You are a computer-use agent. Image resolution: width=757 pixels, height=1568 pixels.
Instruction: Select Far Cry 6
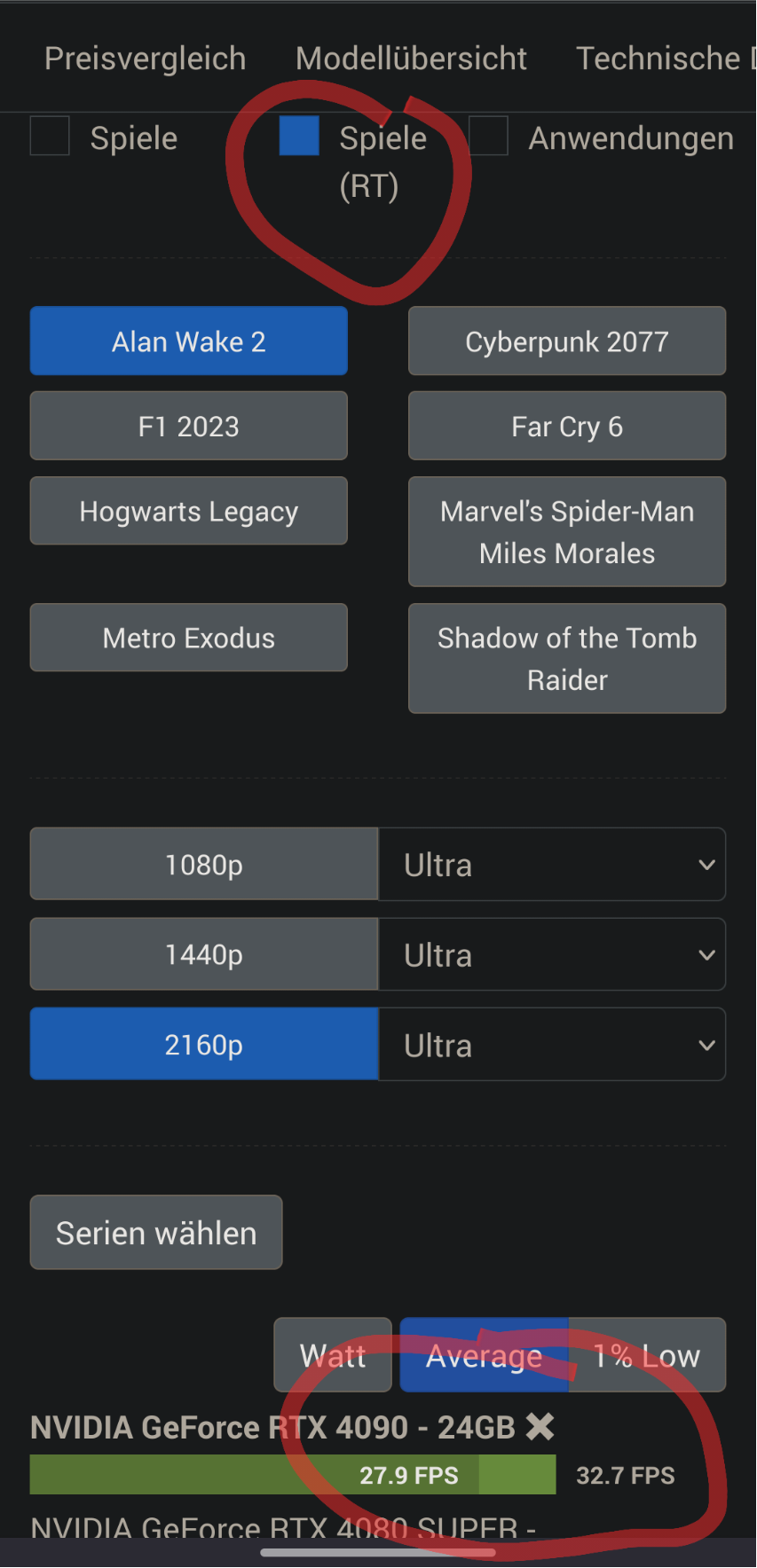[x=566, y=427]
